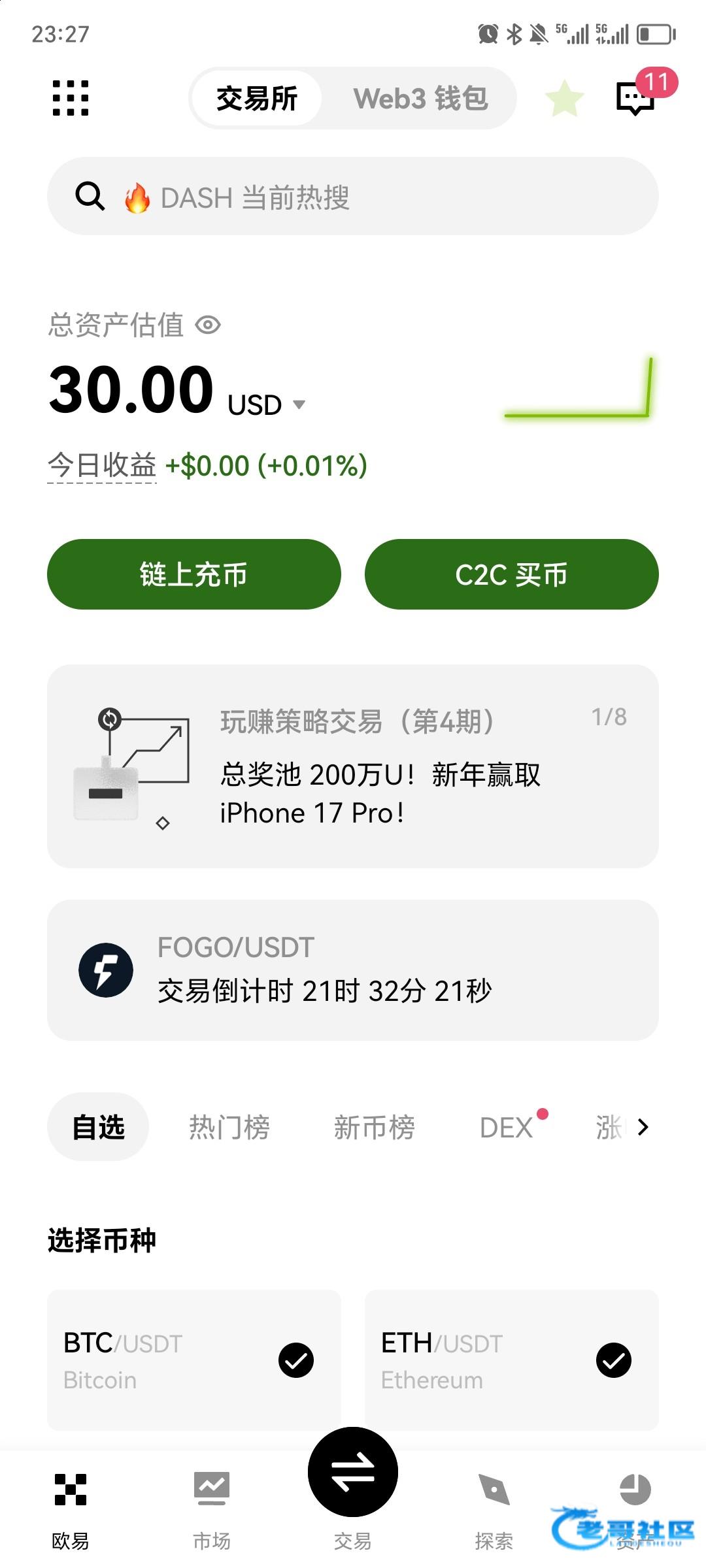The height and width of the screenshot is (1568, 706).
Task: Switch to the Web3 钱包 tab
Action: tap(420, 99)
